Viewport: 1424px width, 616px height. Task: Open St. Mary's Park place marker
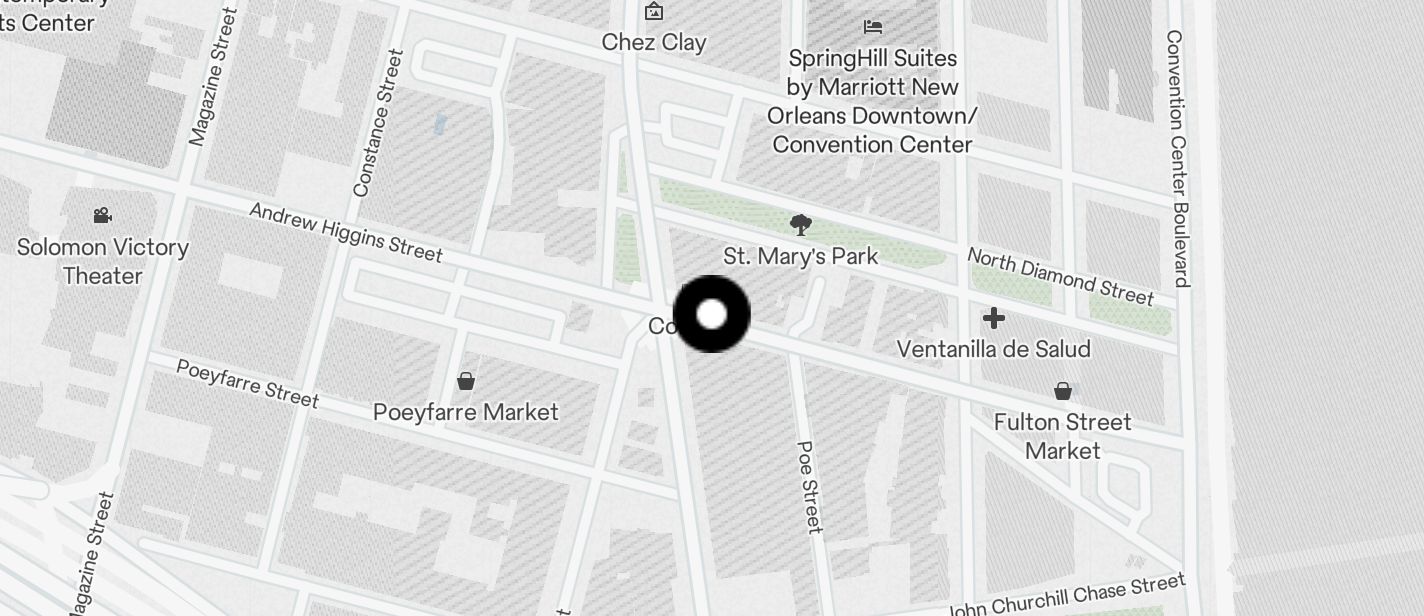coord(800,225)
